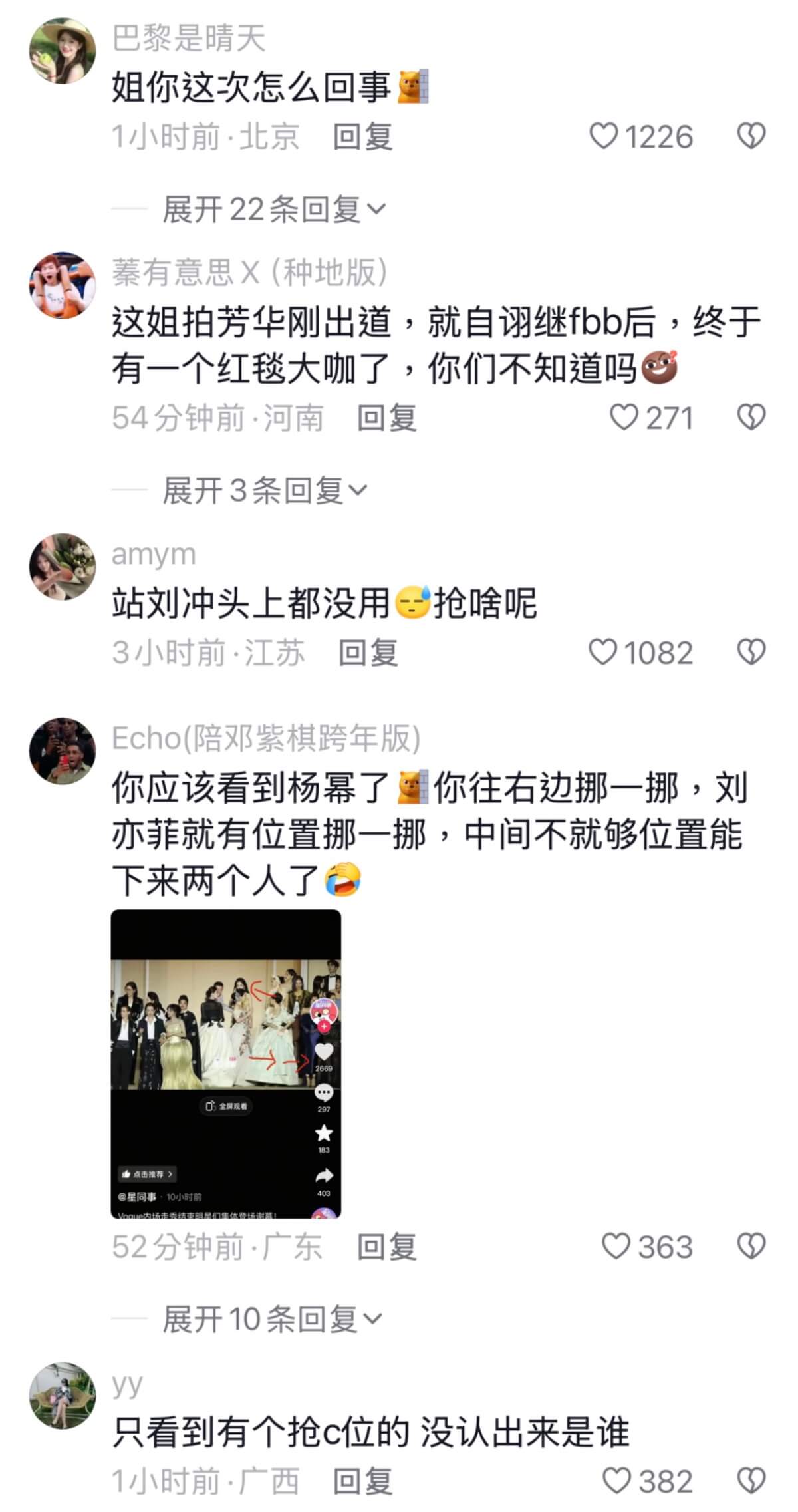
Task: Open 巴黎是晴天's profile avatar
Action: [63, 52]
